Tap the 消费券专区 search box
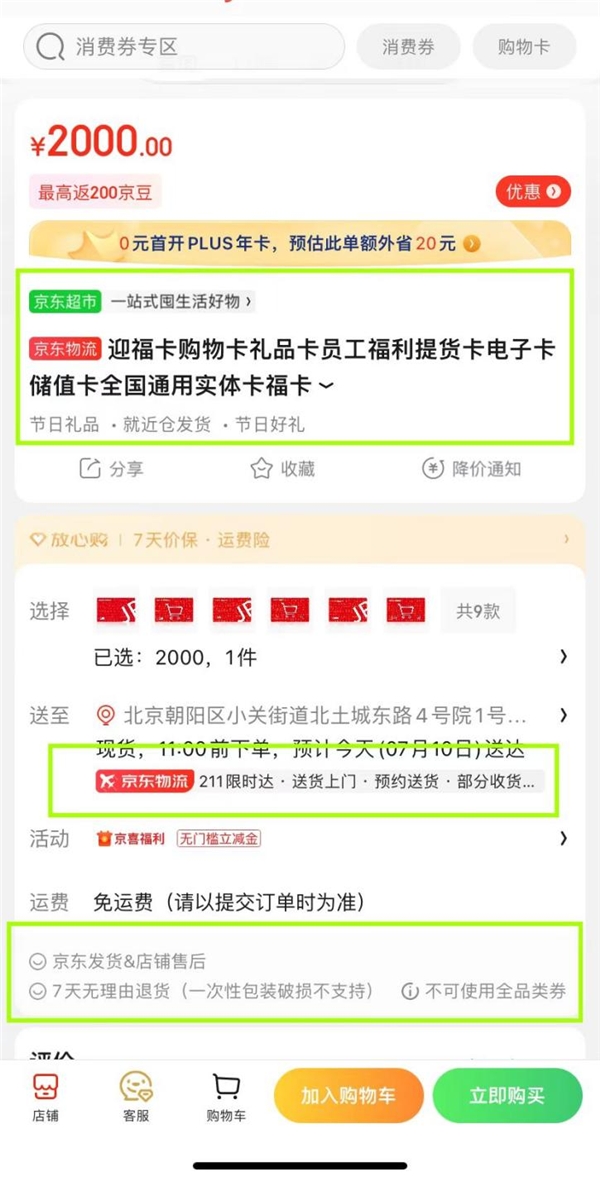Image resolution: width=600 pixels, height=1181 pixels. 183,47
